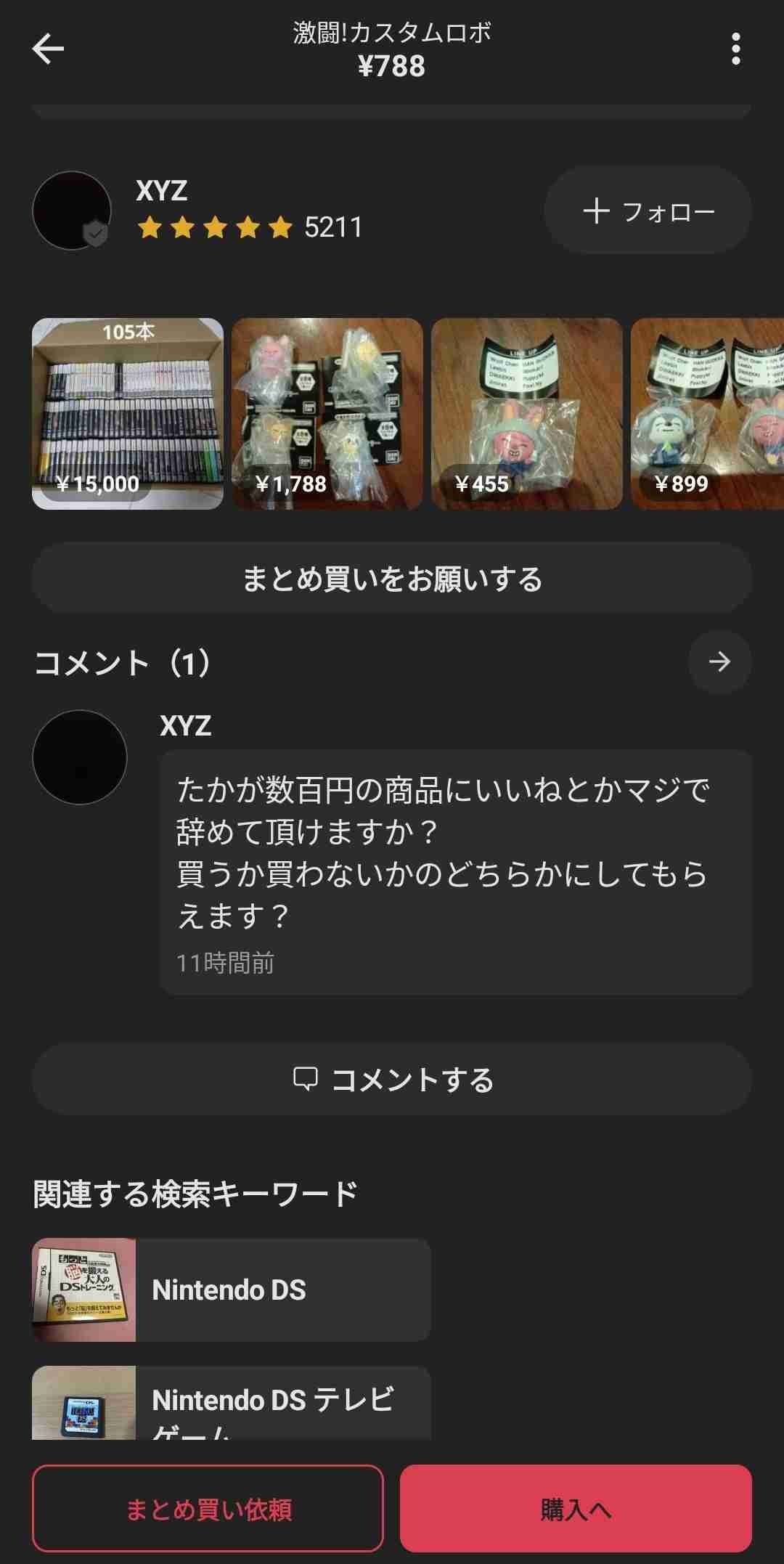Follow seller XYZ
Screen dimensions: 784x1564
[x=648, y=211]
